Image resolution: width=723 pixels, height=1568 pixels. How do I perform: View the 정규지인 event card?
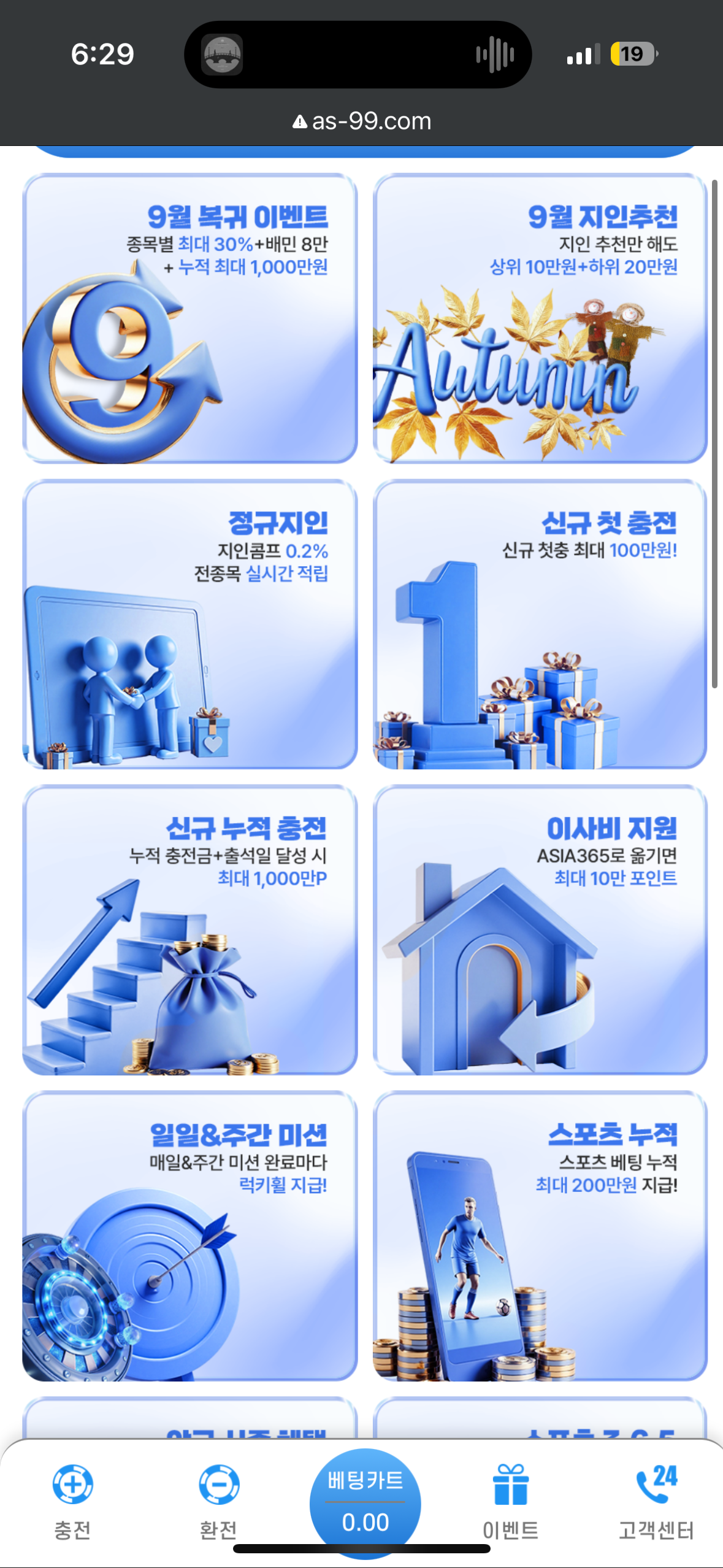tap(189, 624)
